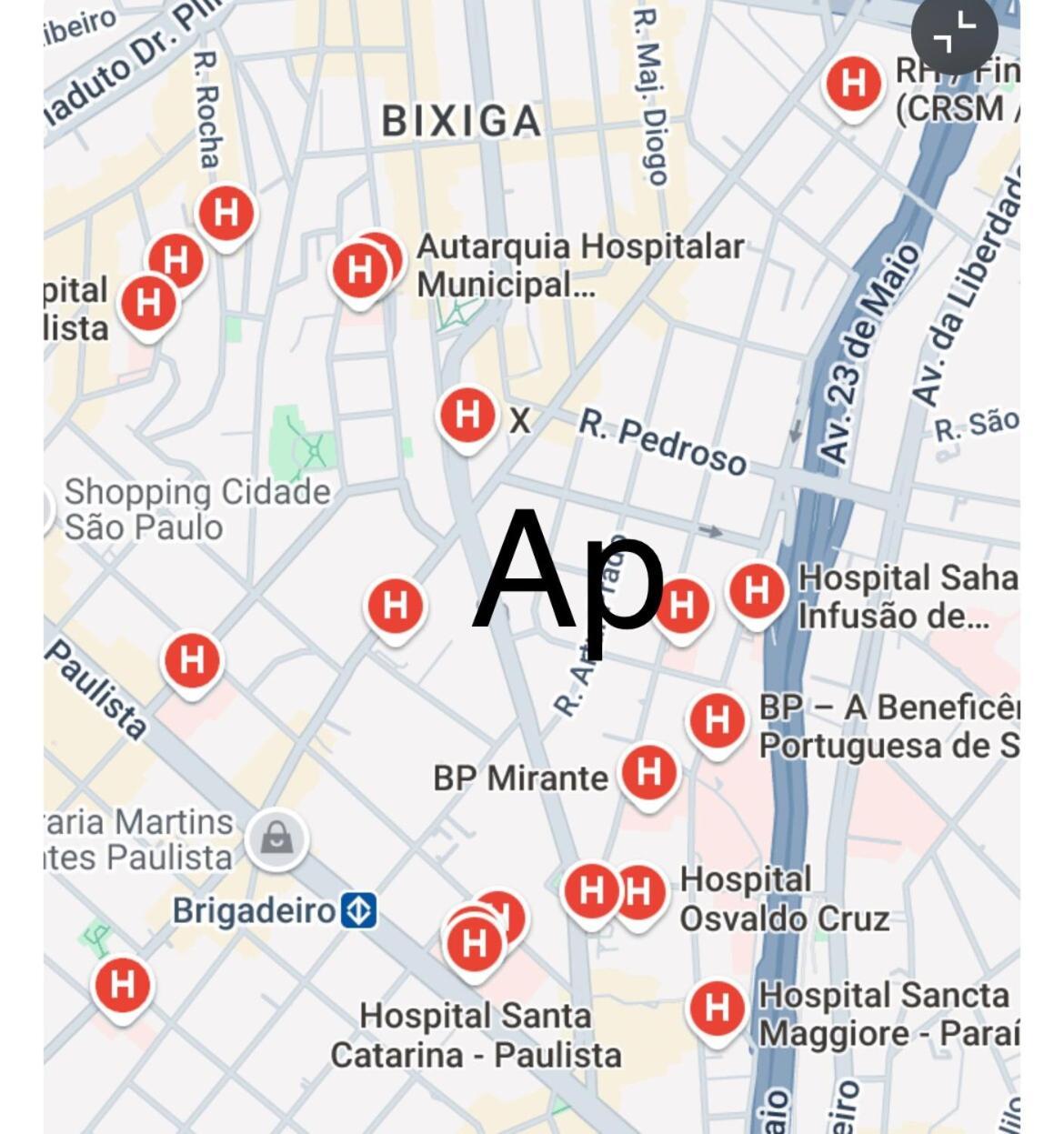Open the Autarquia Hospitalar Municipal hospital pin
This screenshot has height=1134, width=1064.
(x=359, y=270)
